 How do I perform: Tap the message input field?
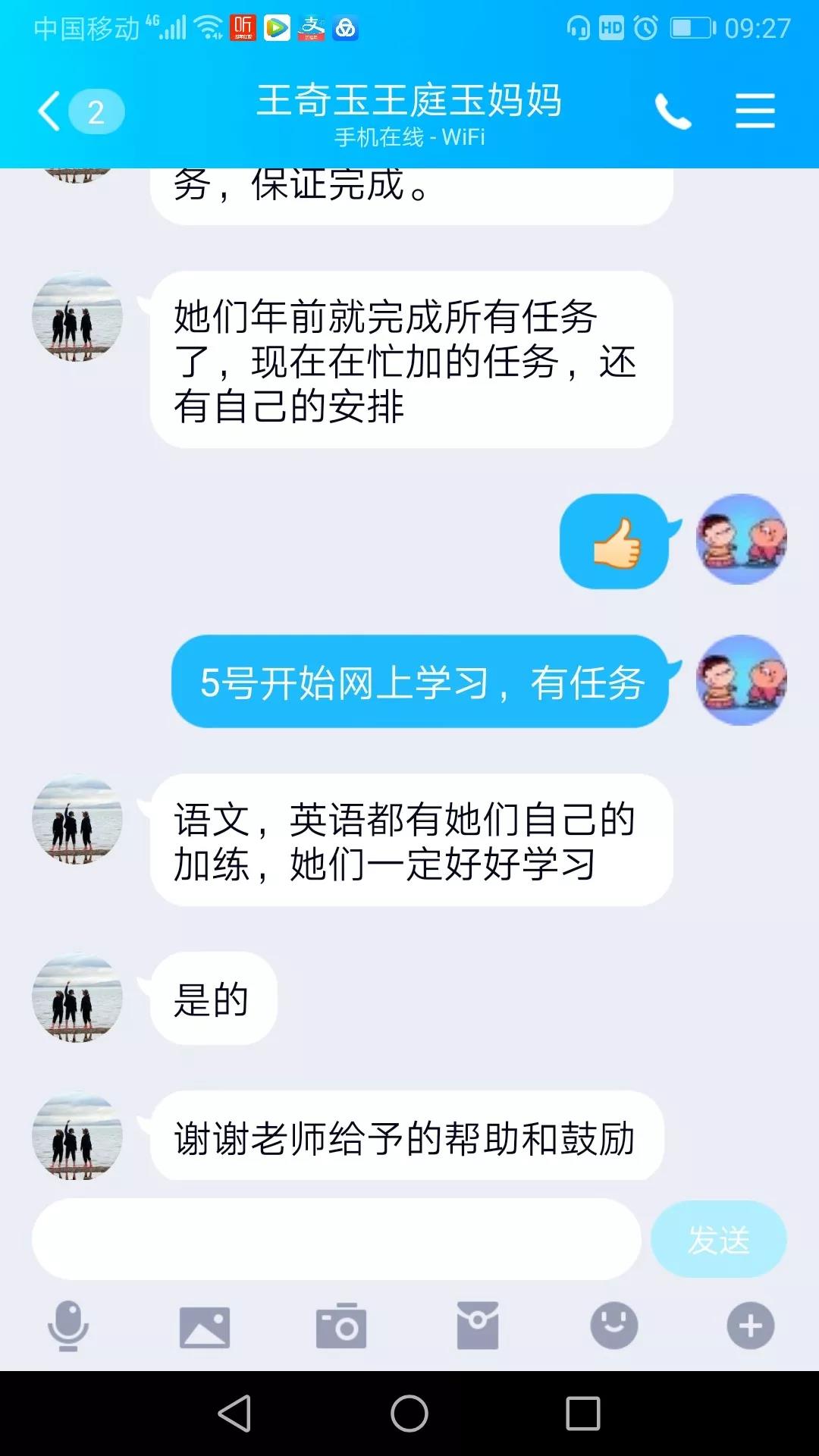pos(336,1239)
